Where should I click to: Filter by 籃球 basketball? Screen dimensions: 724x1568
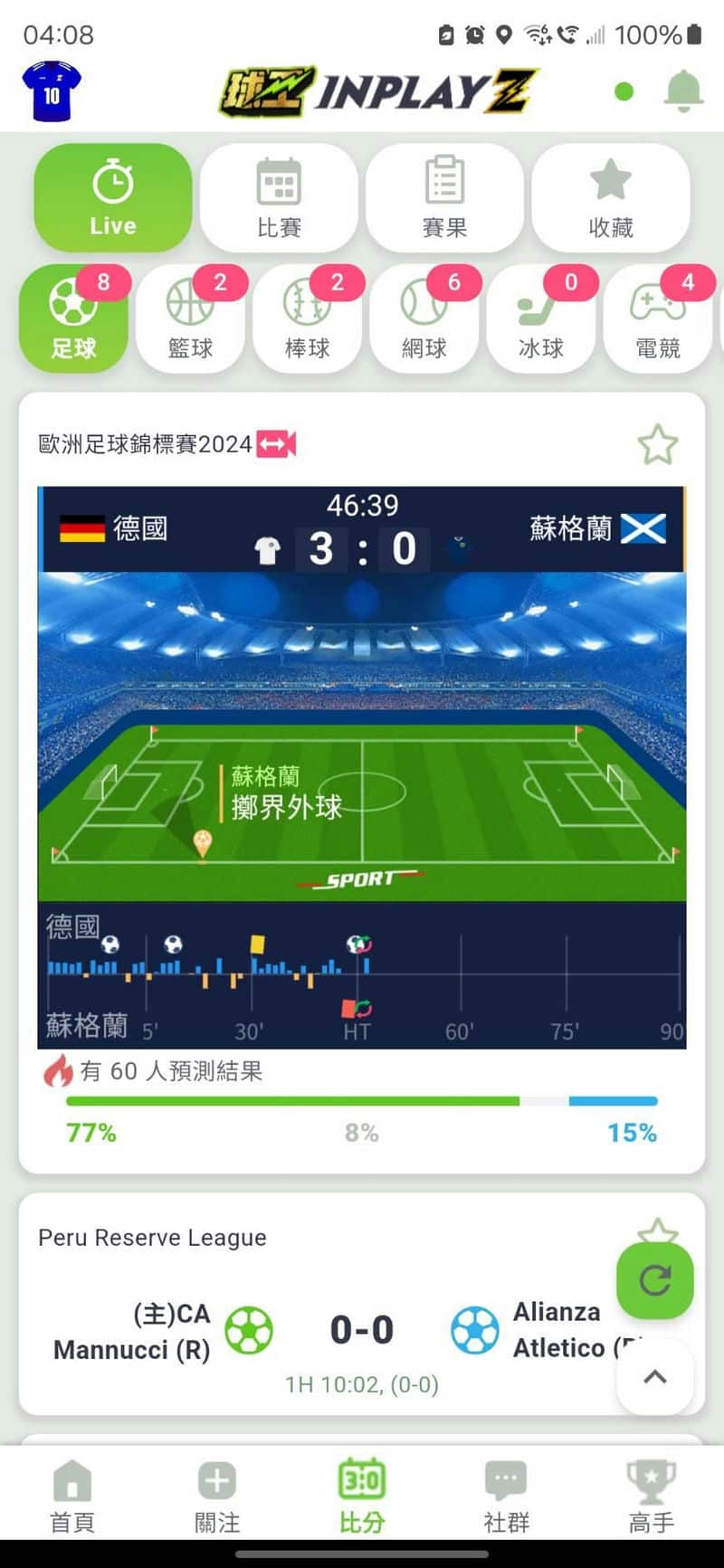coord(190,318)
